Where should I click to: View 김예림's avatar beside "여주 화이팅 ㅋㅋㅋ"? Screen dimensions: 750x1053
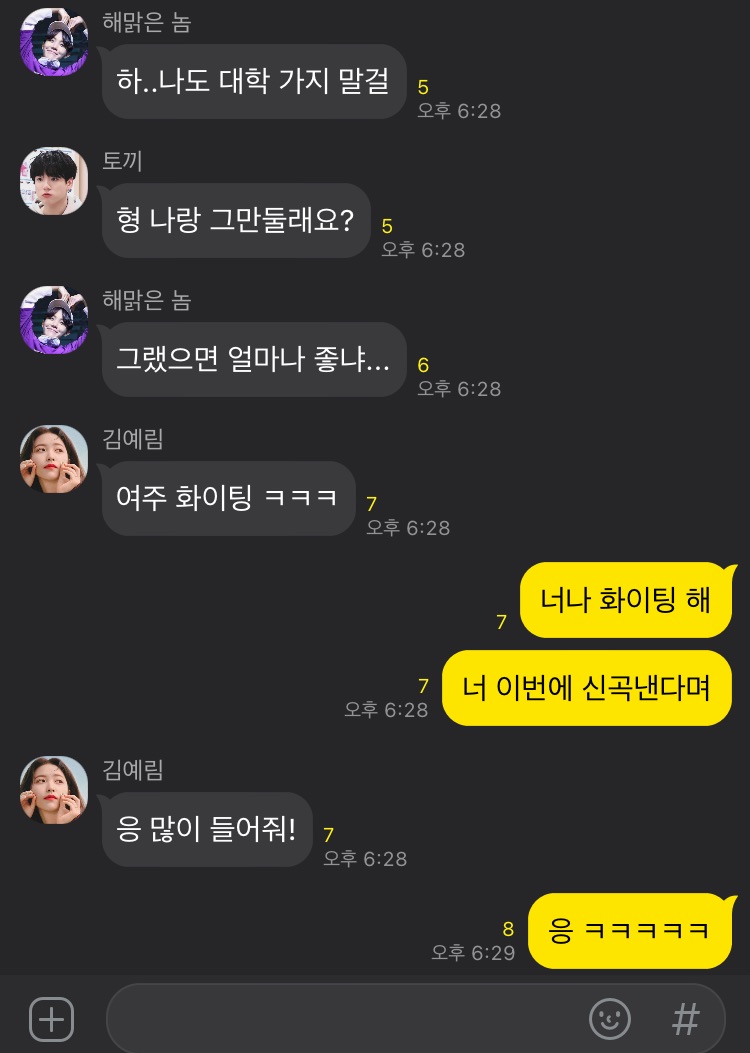tap(54, 459)
